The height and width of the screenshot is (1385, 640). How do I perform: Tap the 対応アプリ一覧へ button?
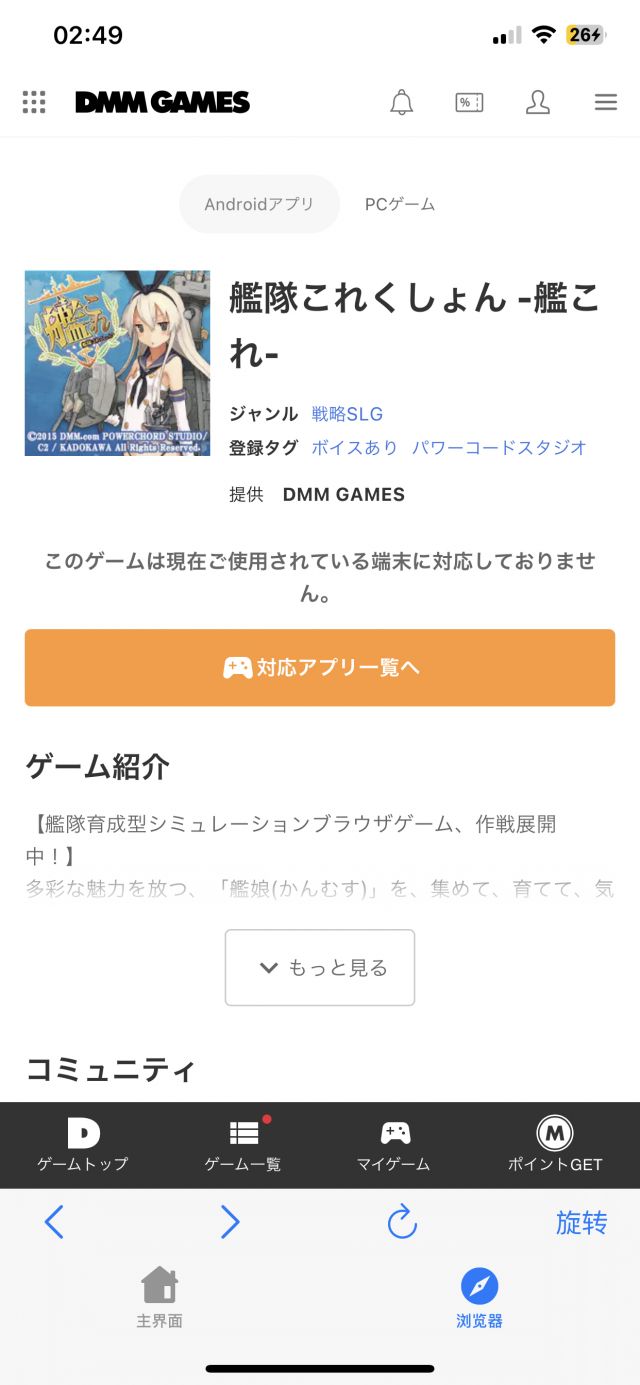(x=320, y=668)
